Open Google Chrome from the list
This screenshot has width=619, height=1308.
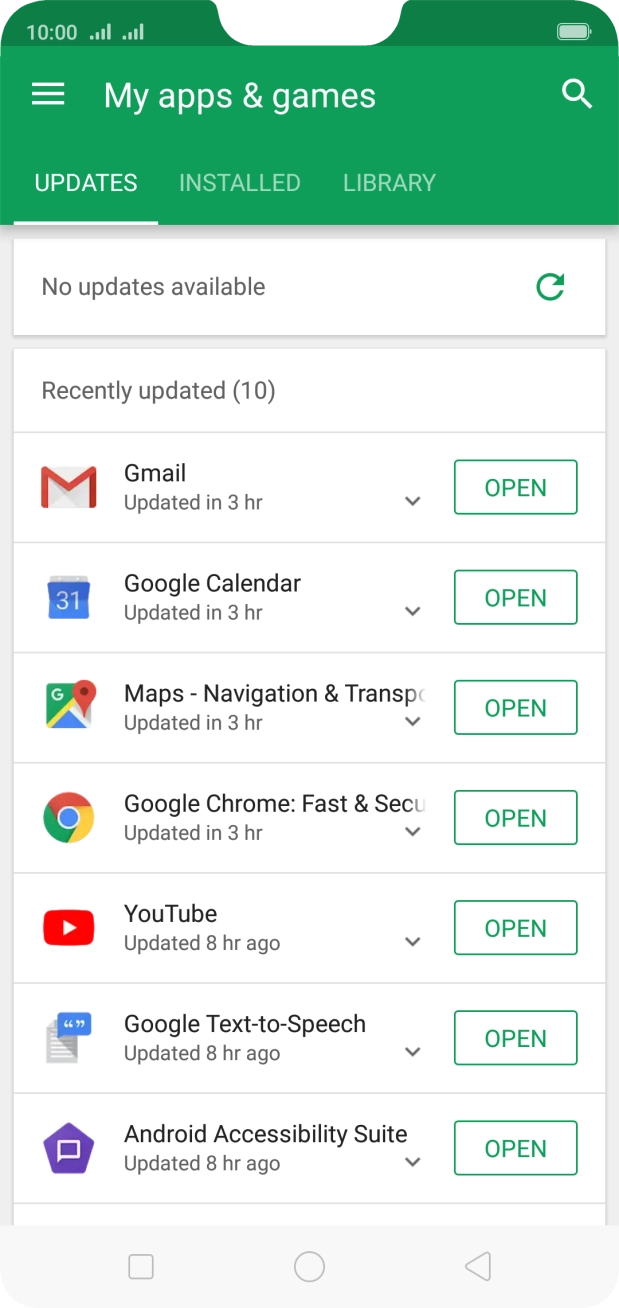click(x=515, y=818)
